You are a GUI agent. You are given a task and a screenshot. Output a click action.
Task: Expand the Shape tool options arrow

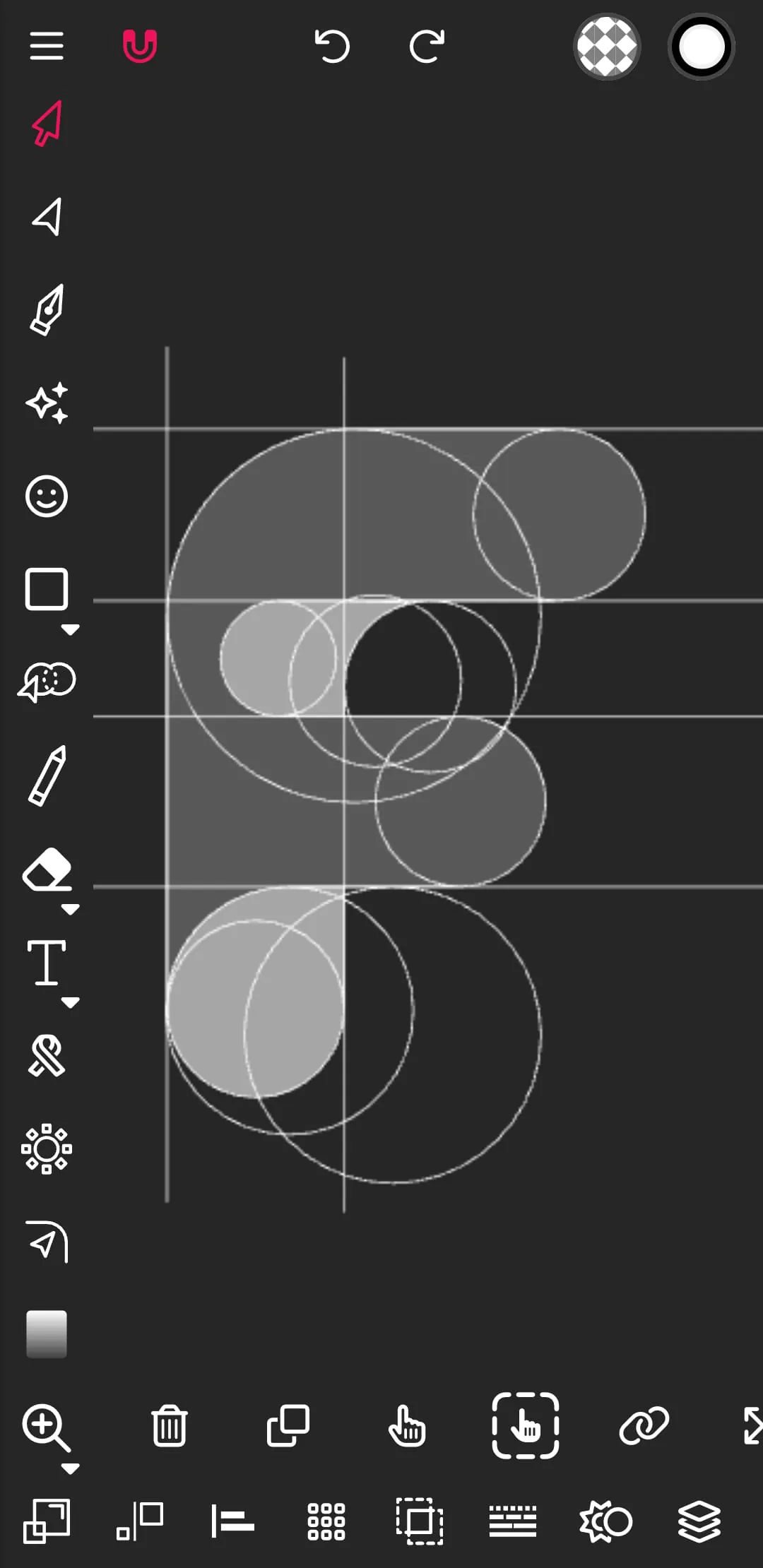pos(71,631)
